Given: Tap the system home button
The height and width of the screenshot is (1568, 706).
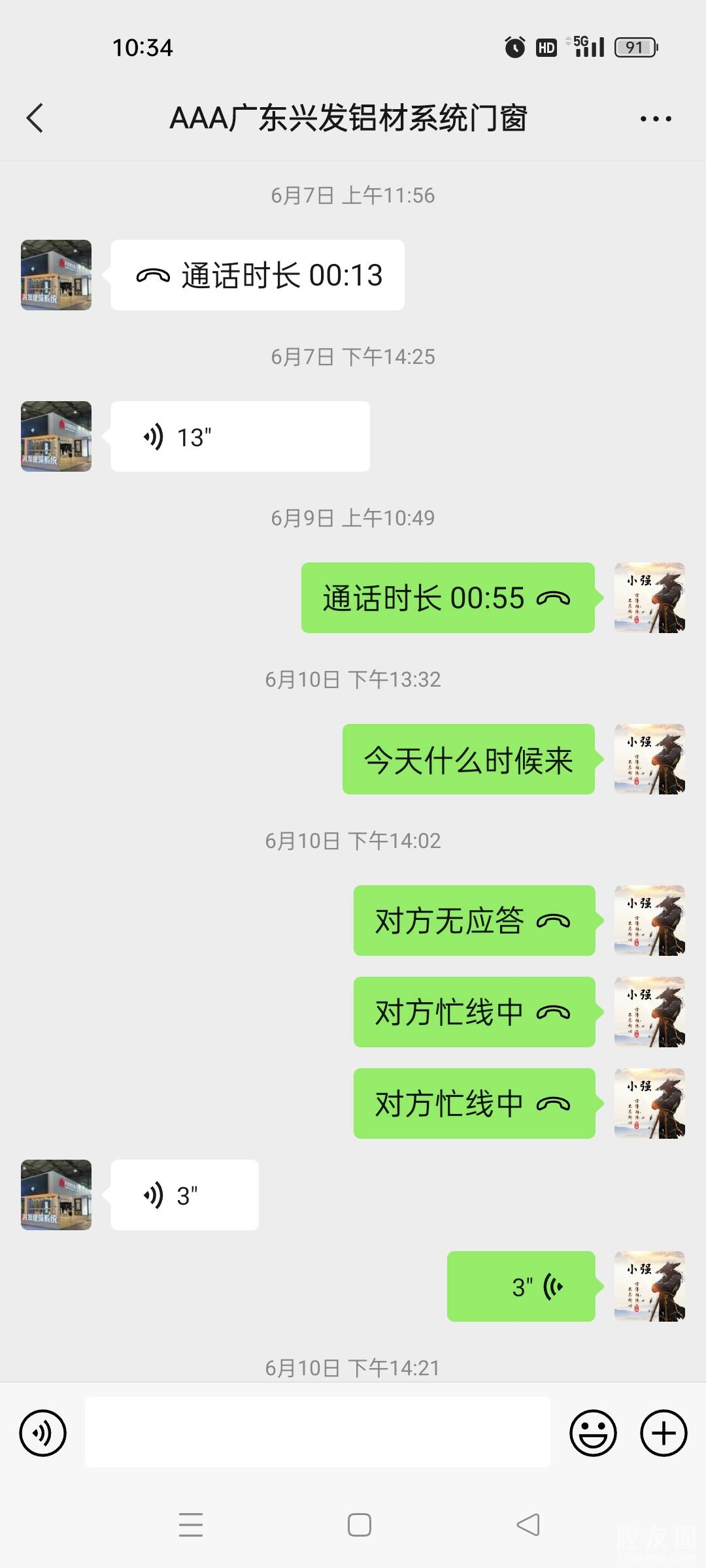Looking at the screenshot, I should [x=360, y=1525].
